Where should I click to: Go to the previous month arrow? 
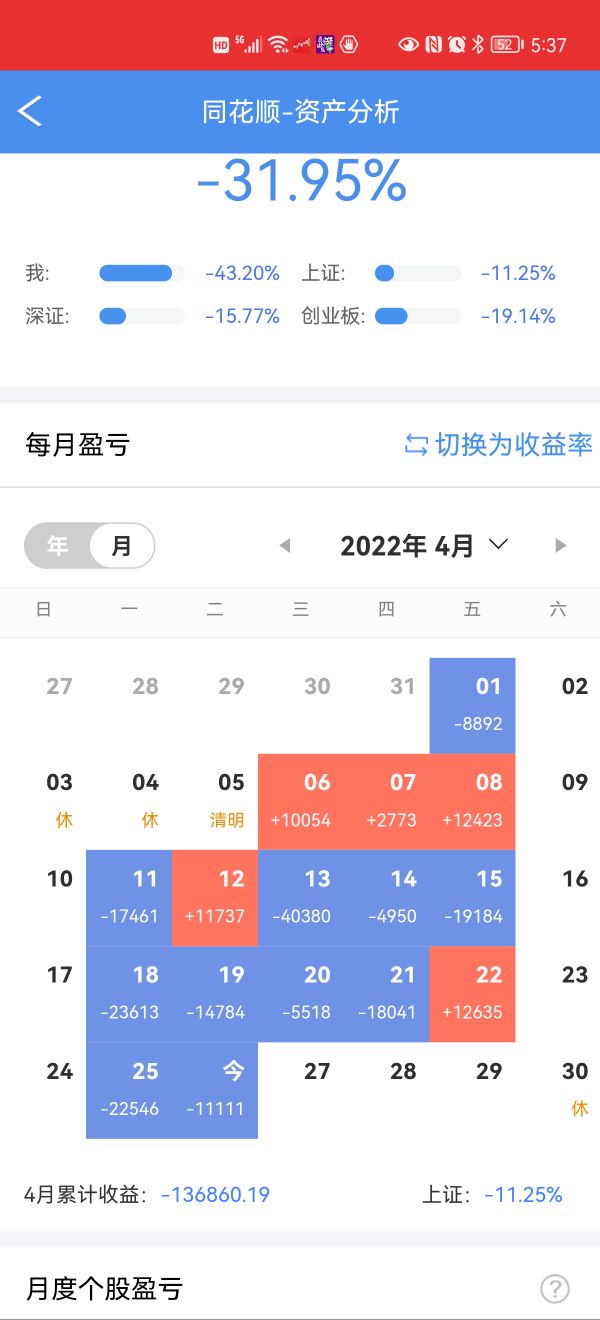(285, 545)
